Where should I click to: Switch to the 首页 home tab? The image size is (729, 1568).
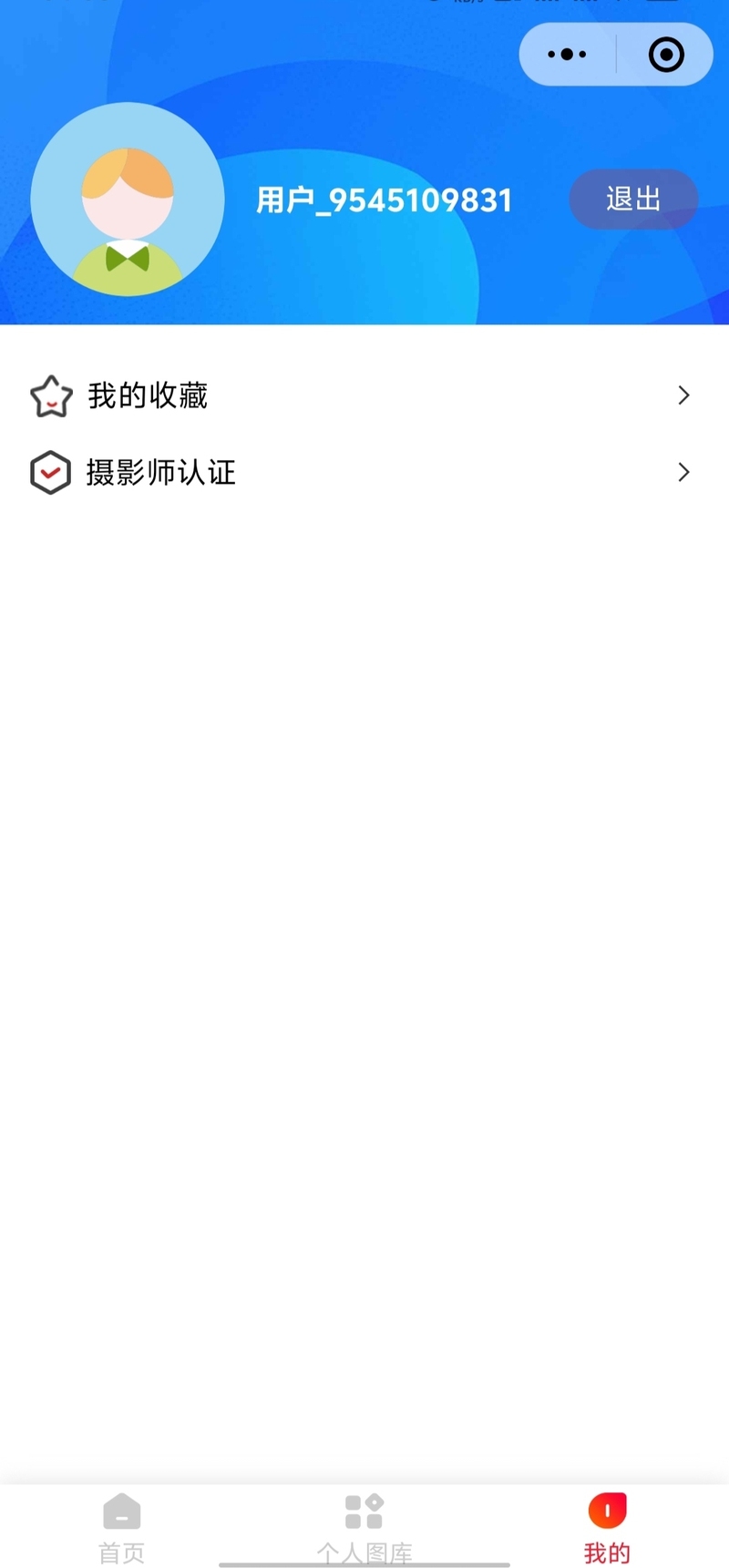[121, 1527]
